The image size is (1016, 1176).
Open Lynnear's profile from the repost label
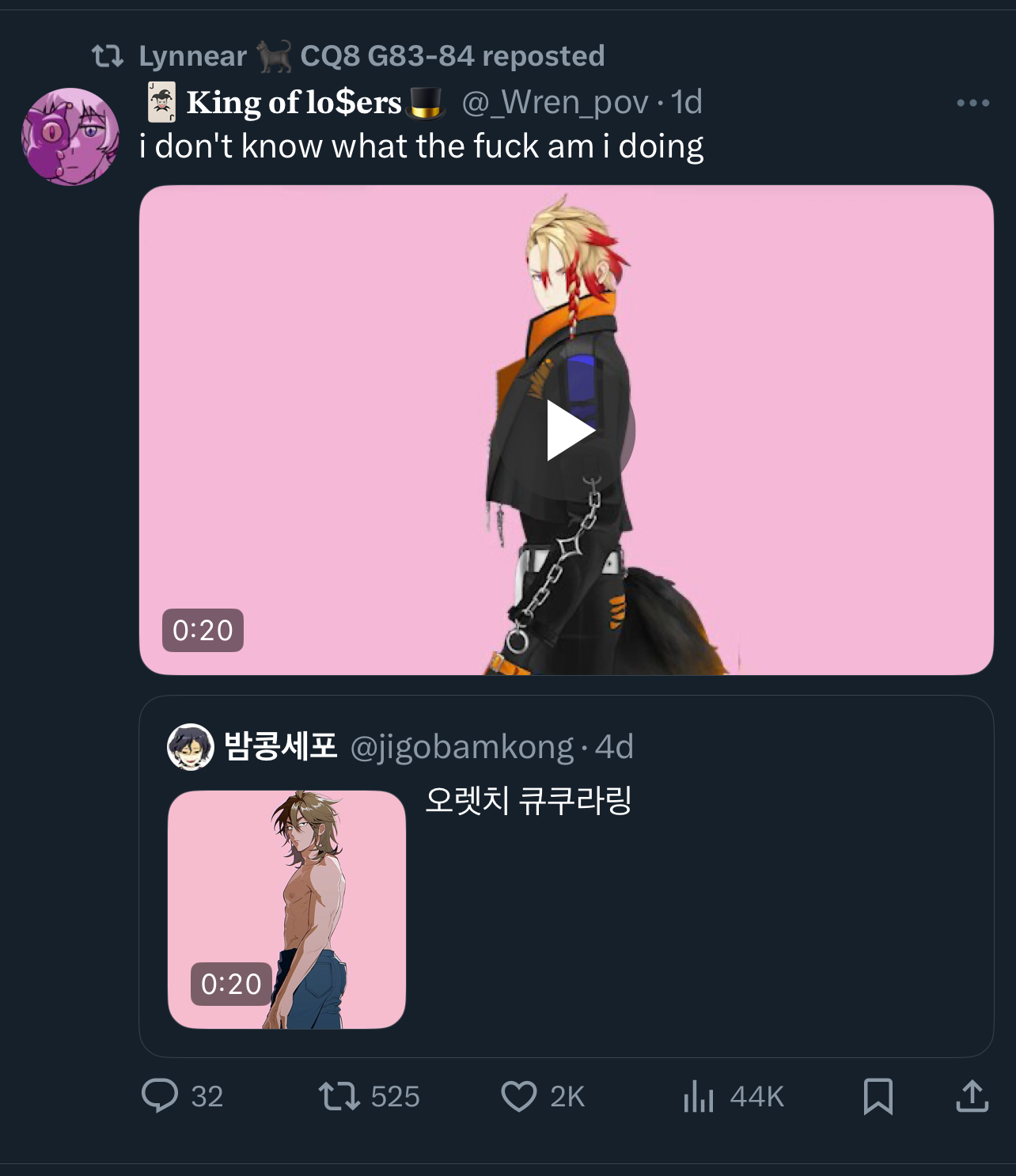[x=192, y=56]
